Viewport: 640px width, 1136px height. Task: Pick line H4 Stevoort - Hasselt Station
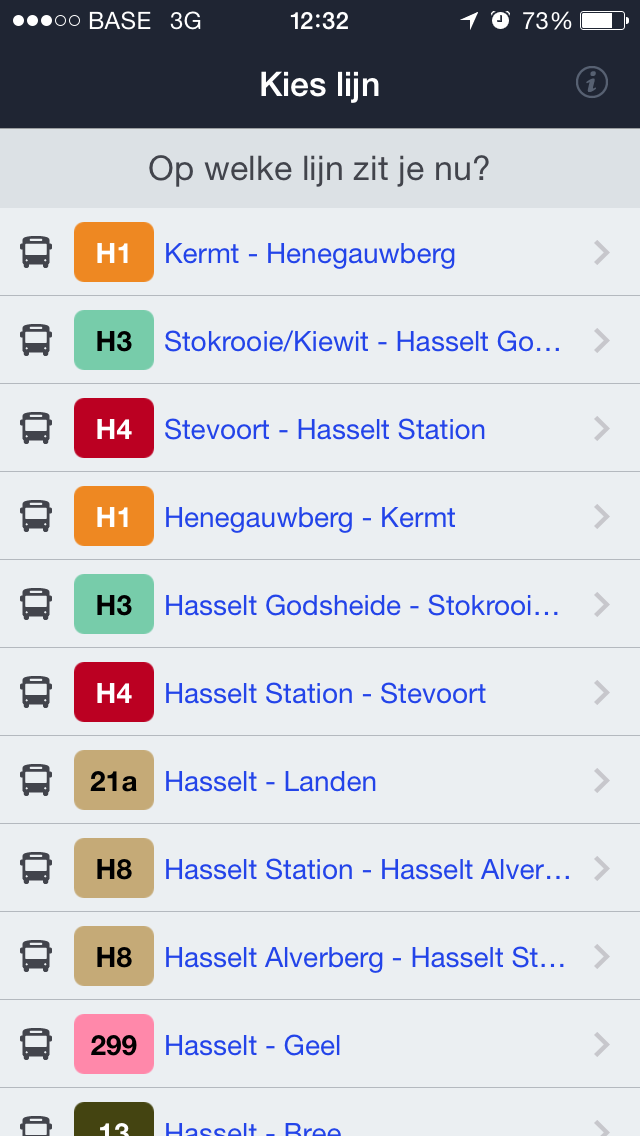(x=320, y=428)
